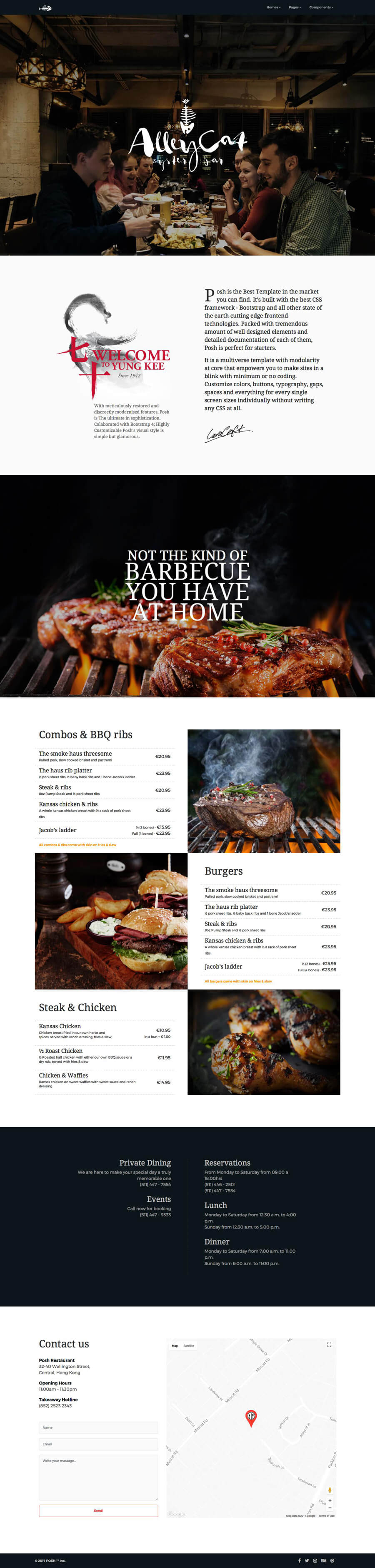The image size is (375, 1568).
Task: Zoom out on the map
Action: pos(330,1508)
